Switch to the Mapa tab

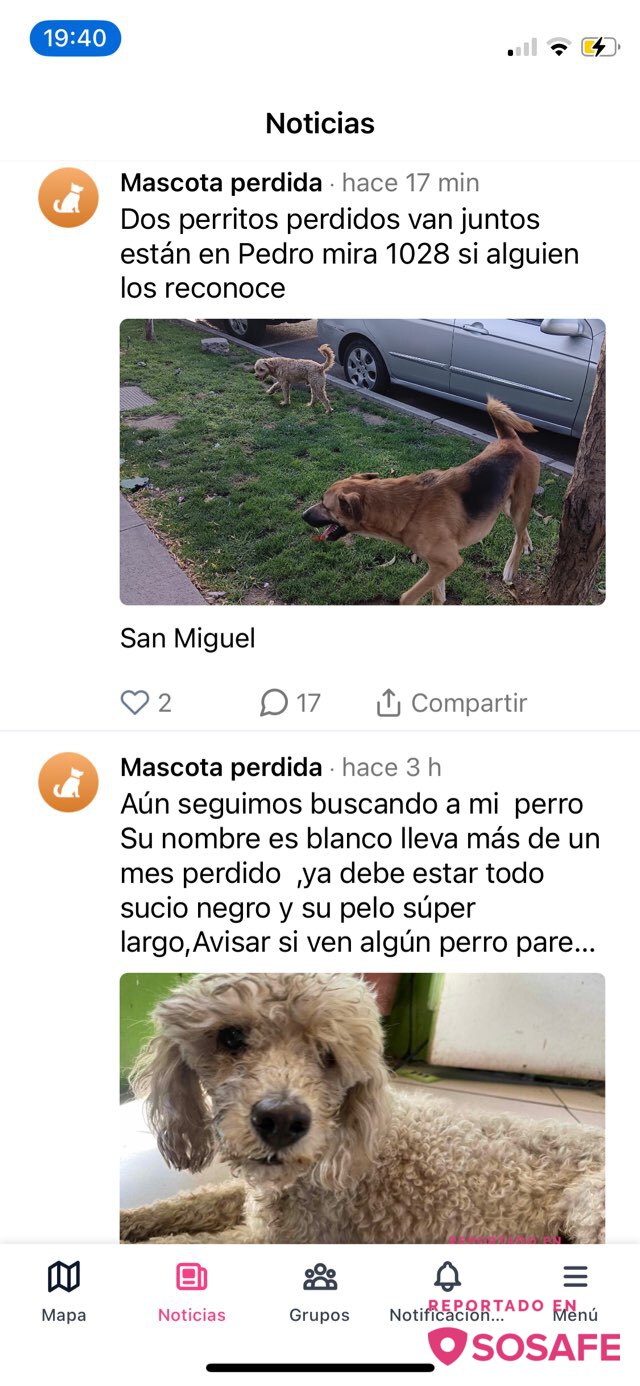tap(64, 1291)
